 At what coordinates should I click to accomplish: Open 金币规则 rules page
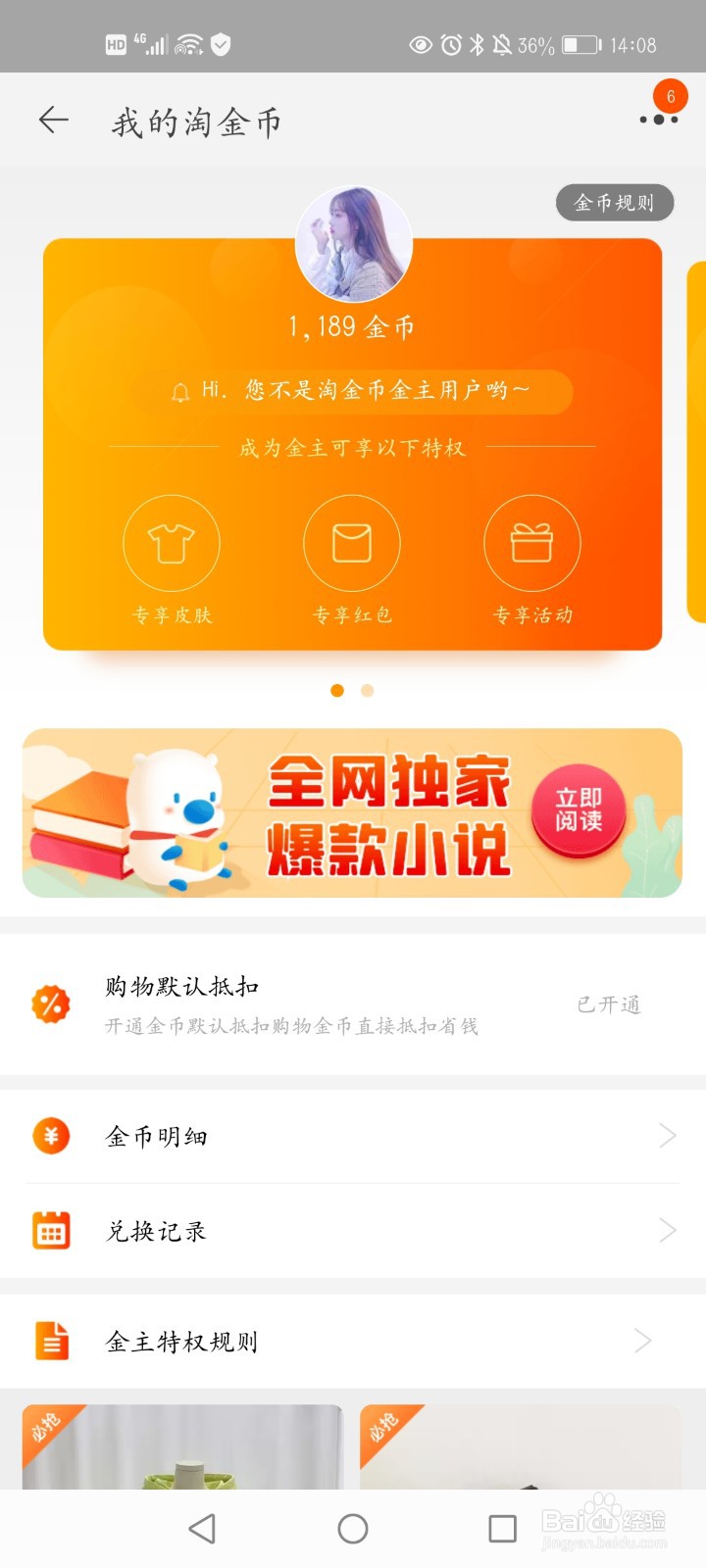615,203
